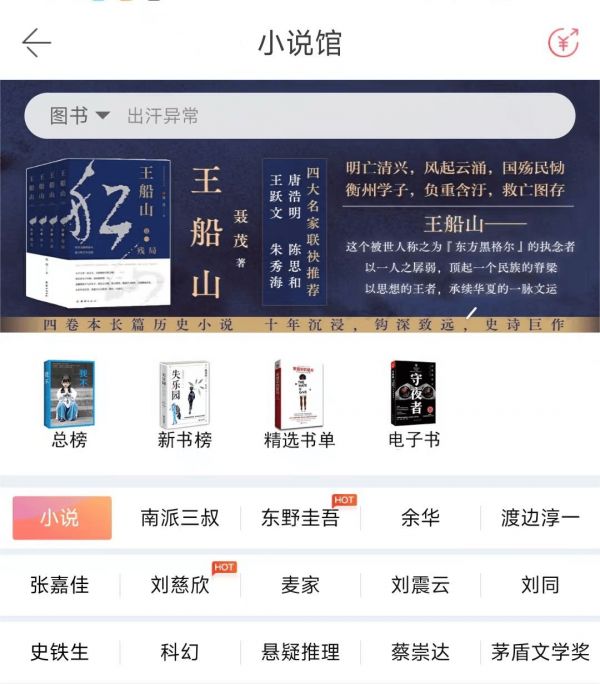
Task: View the 新书榜 new books chart
Action: click(184, 405)
